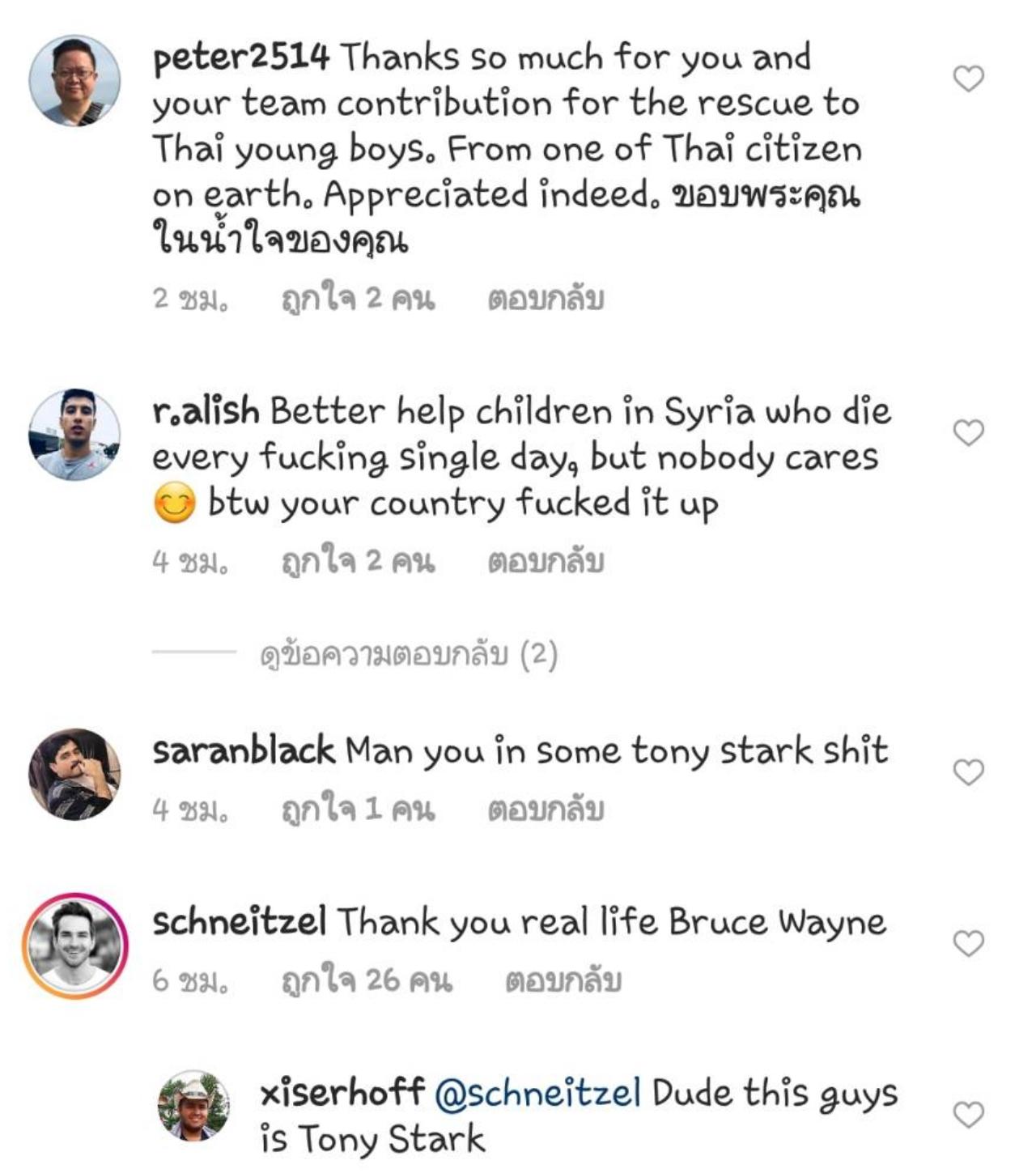
Task: Expand the 2 replies under r.alish
Action: tap(409, 654)
